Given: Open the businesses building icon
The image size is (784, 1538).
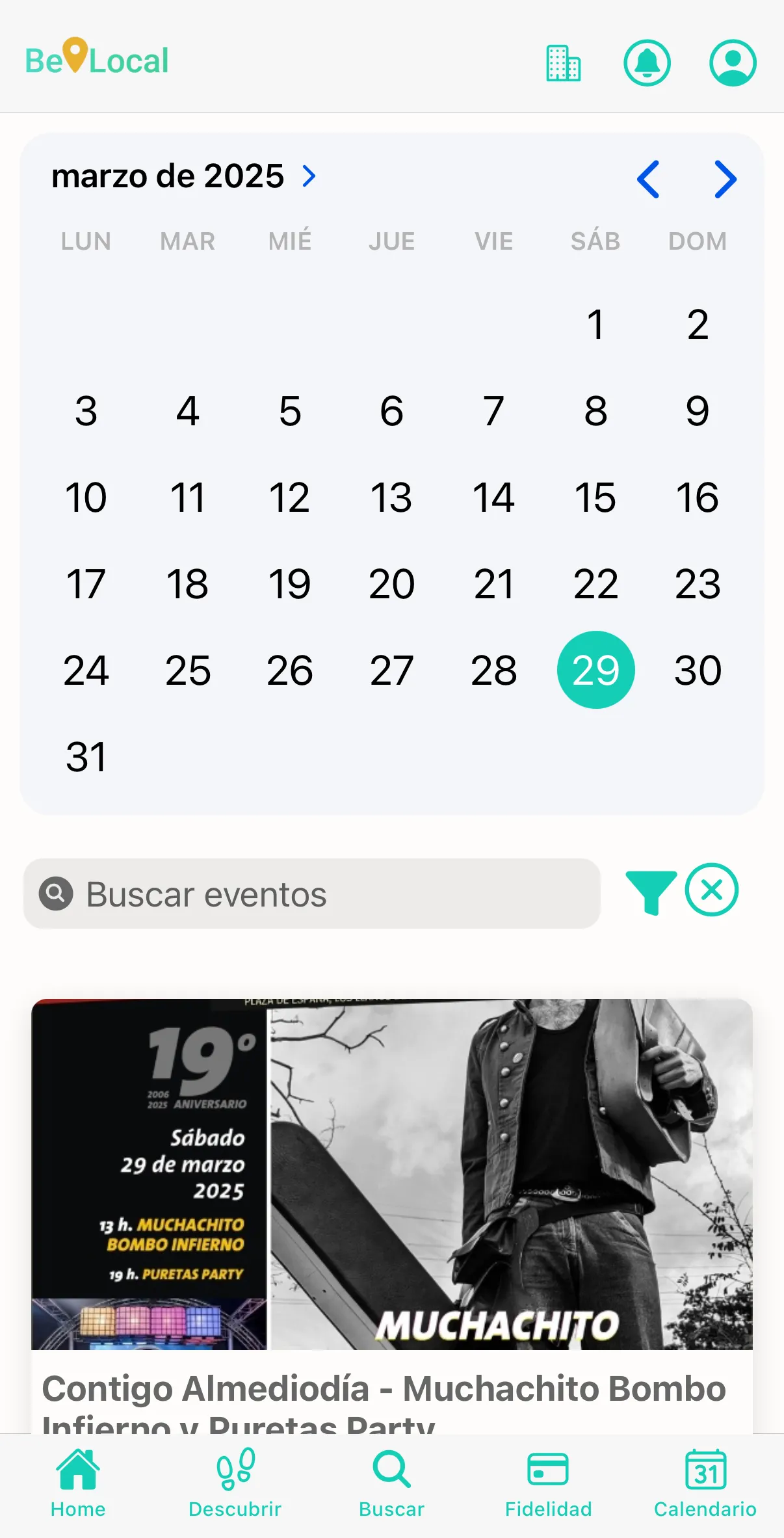Looking at the screenshot, I should (563, 63).
